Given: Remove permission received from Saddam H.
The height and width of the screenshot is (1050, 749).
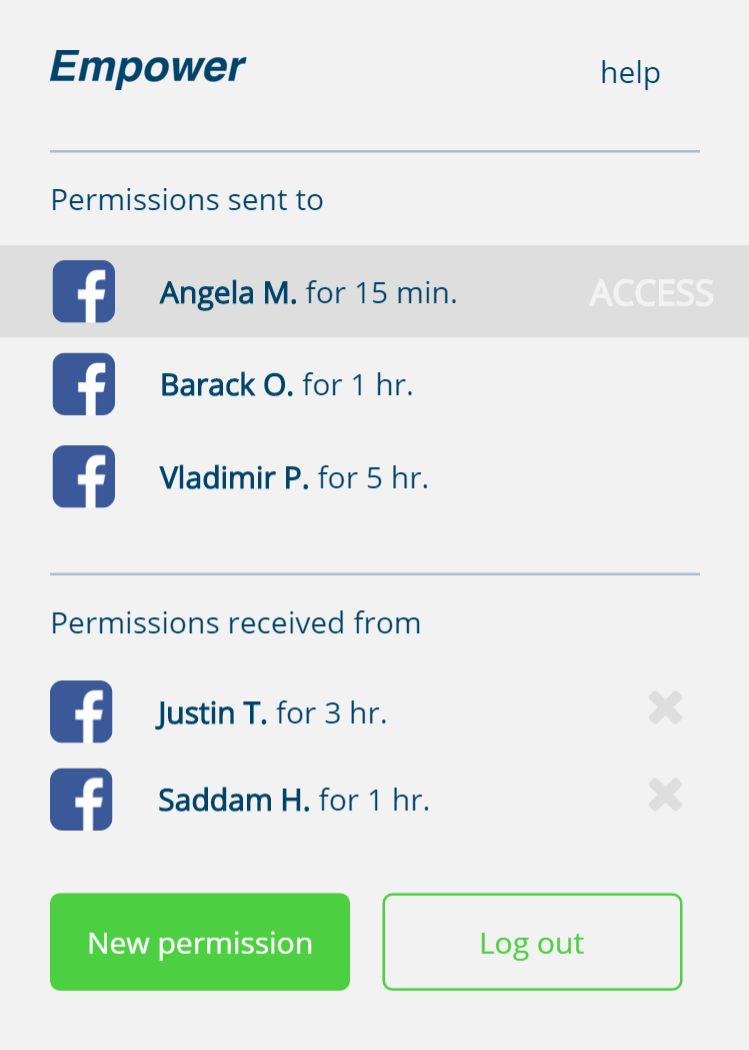Looking at the screenshot, I should (665, 795).
